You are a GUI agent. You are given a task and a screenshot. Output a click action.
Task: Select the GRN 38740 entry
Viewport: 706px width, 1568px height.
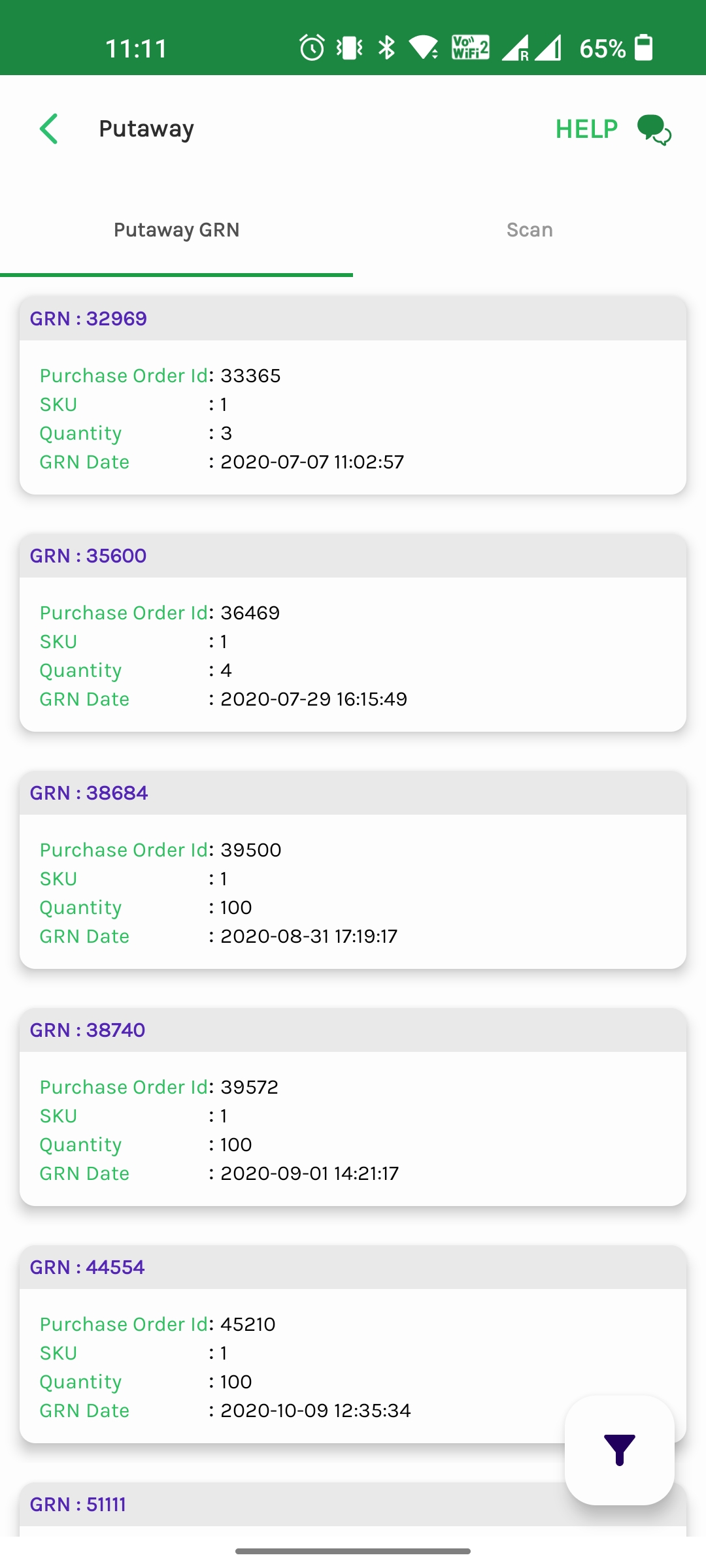tap(353, 1107)
